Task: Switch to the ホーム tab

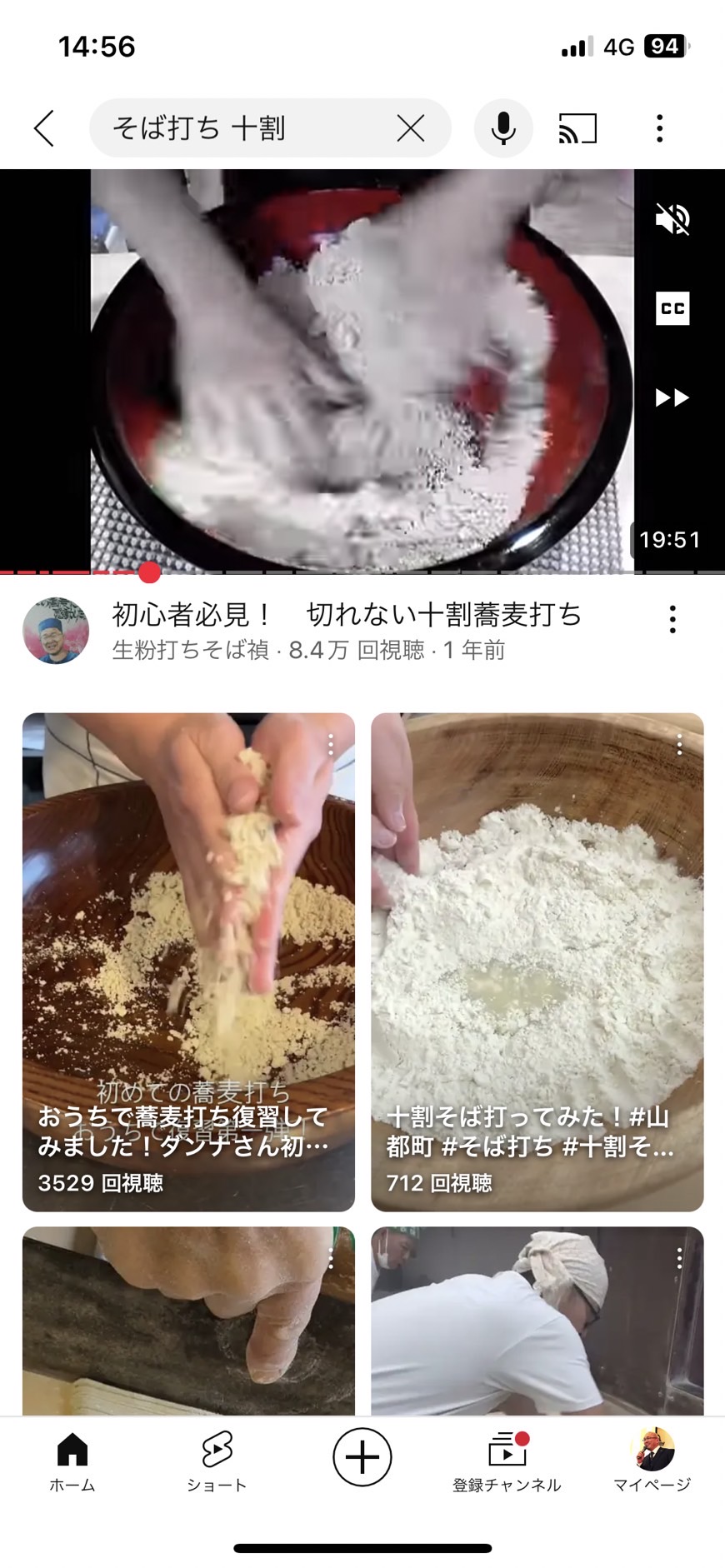Action: coord(72,1461)
